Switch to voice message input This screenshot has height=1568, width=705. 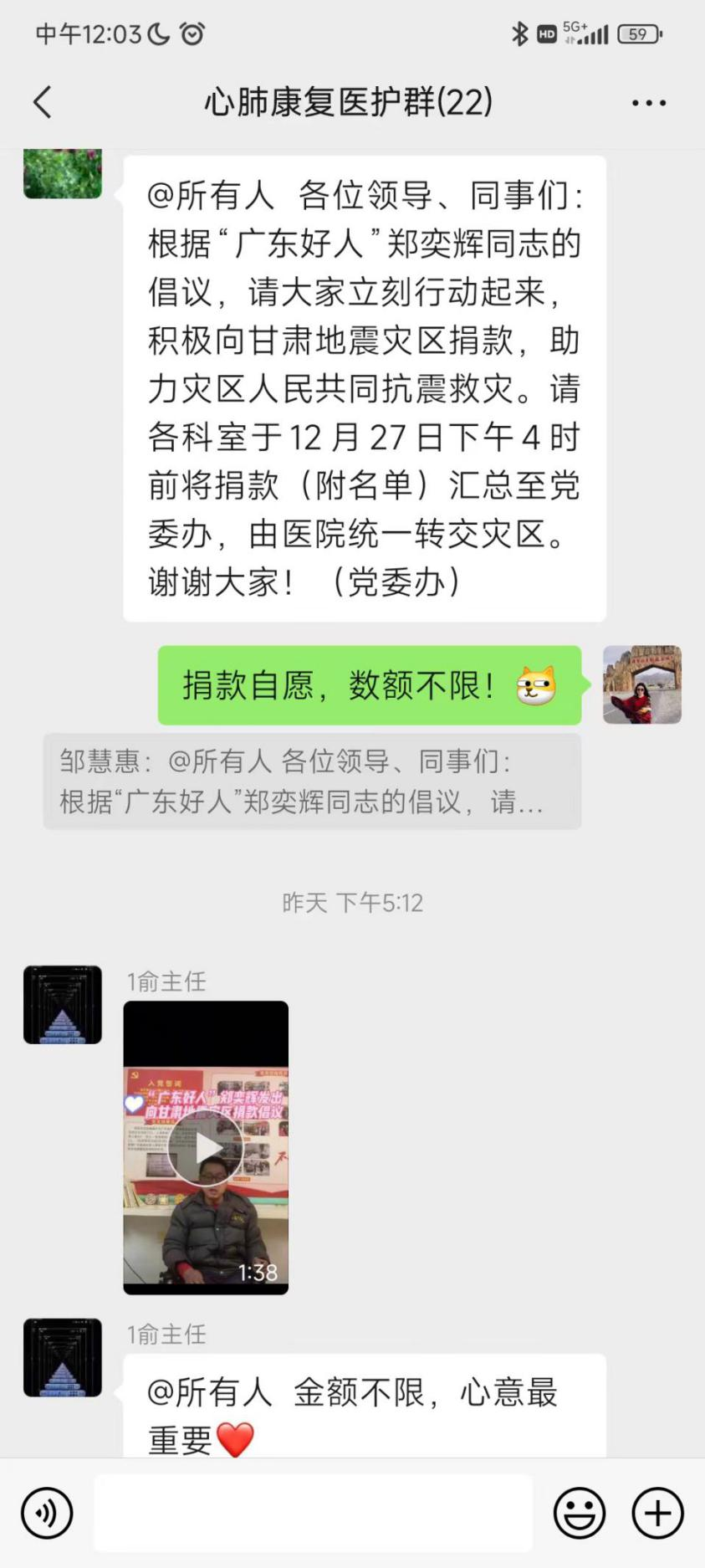pos(47,1513)
